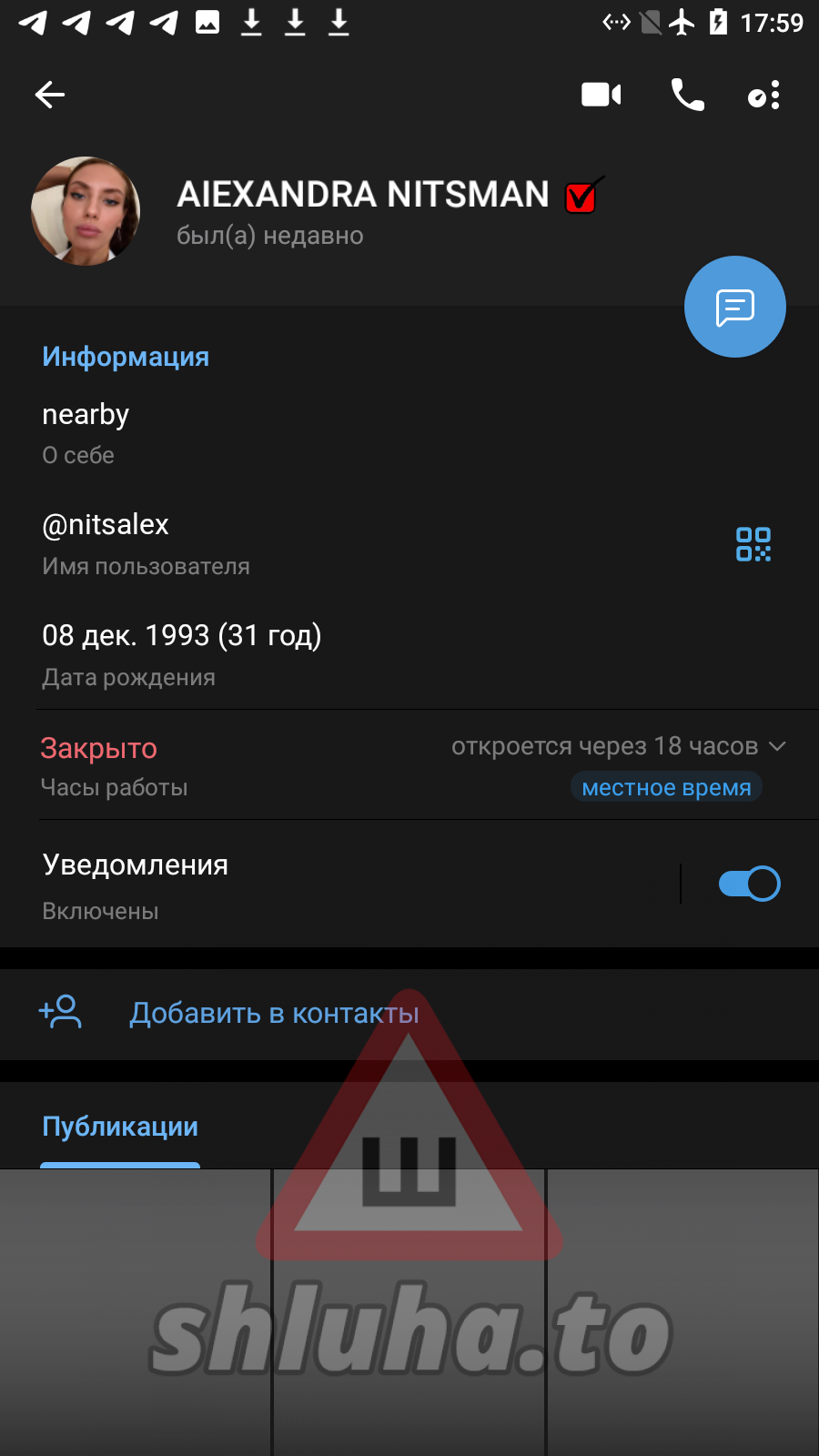Tap the date of birth row
The height and width of the screenshot is (1456, 819).
pos(273,654)
